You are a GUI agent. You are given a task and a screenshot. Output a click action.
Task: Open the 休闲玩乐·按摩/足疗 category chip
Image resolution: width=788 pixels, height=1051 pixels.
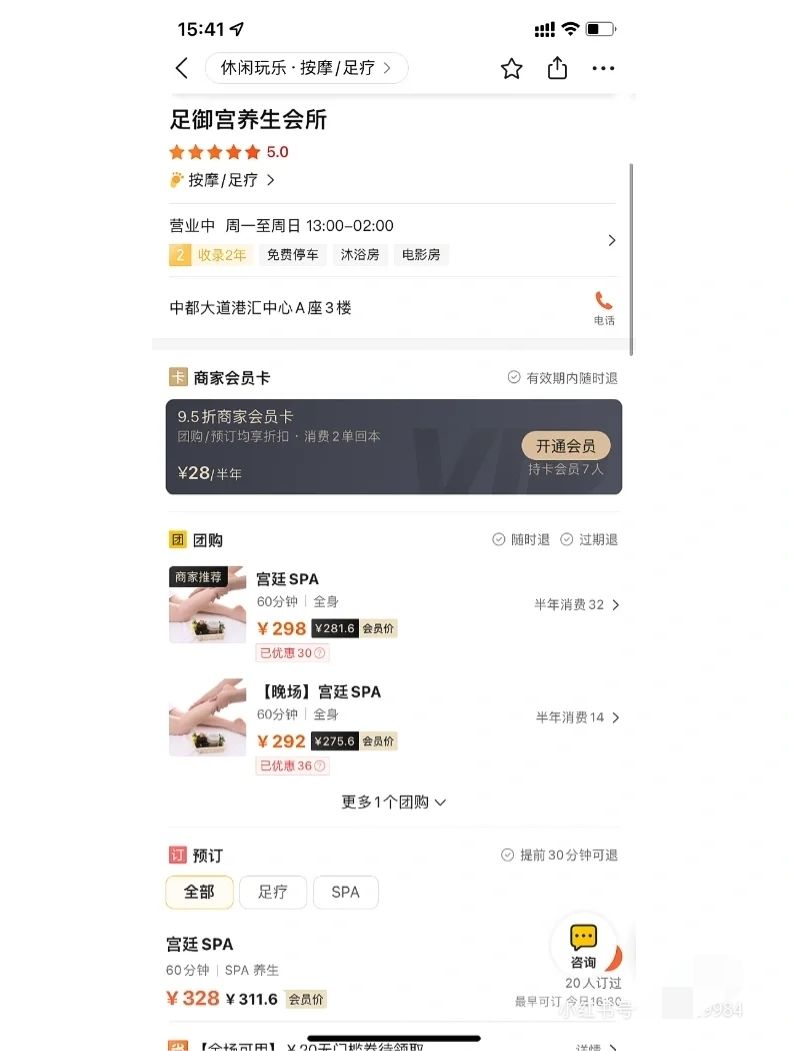pyautogui.click(x=306, y=68)
